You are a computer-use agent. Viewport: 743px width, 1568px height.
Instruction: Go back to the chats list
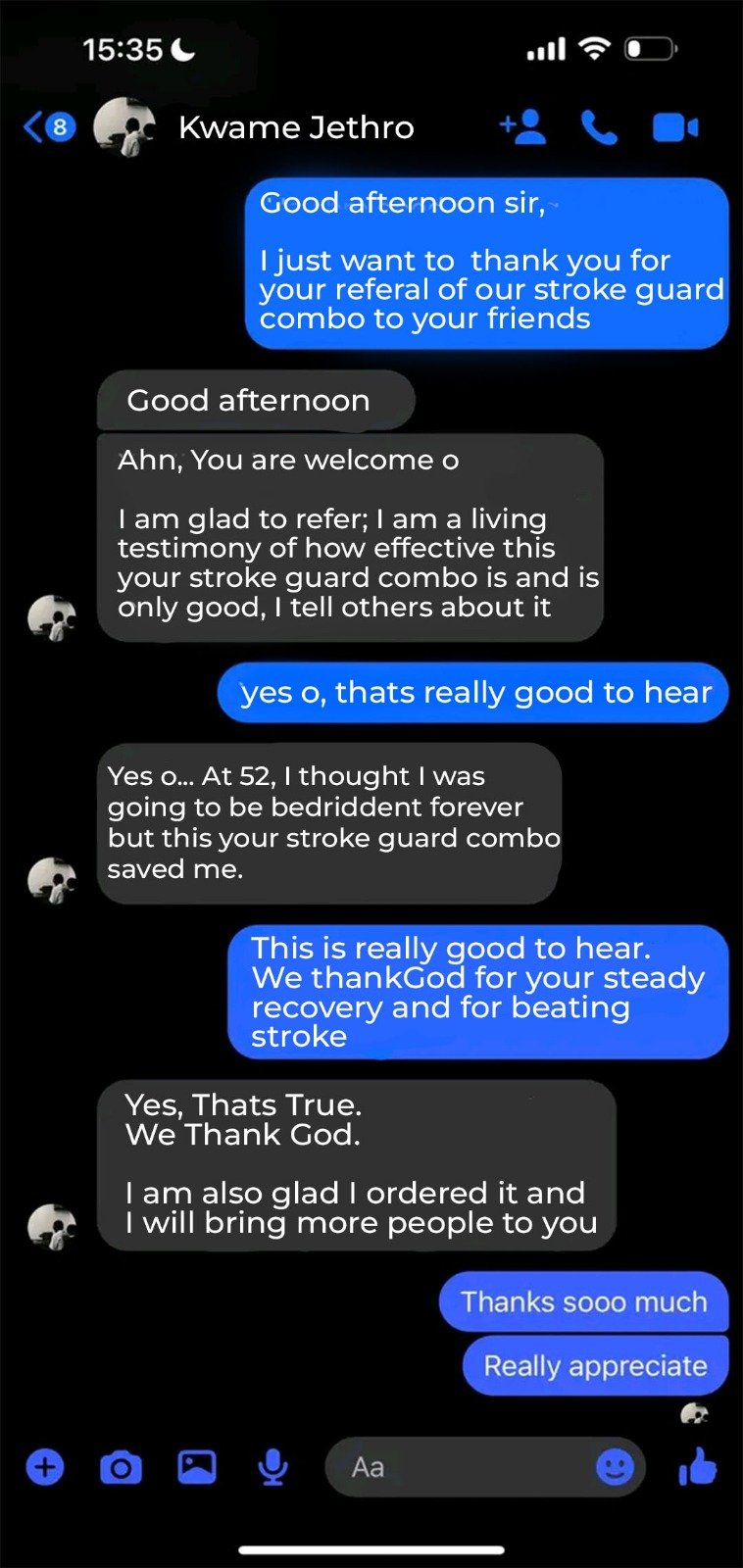coord(47,127)
